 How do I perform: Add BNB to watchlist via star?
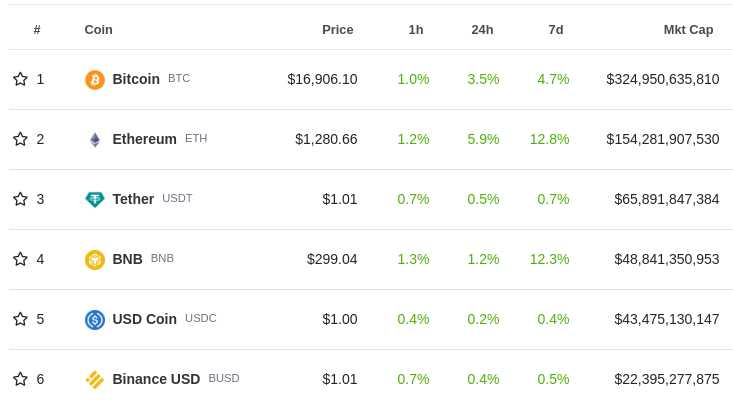[x=20, y=259]
